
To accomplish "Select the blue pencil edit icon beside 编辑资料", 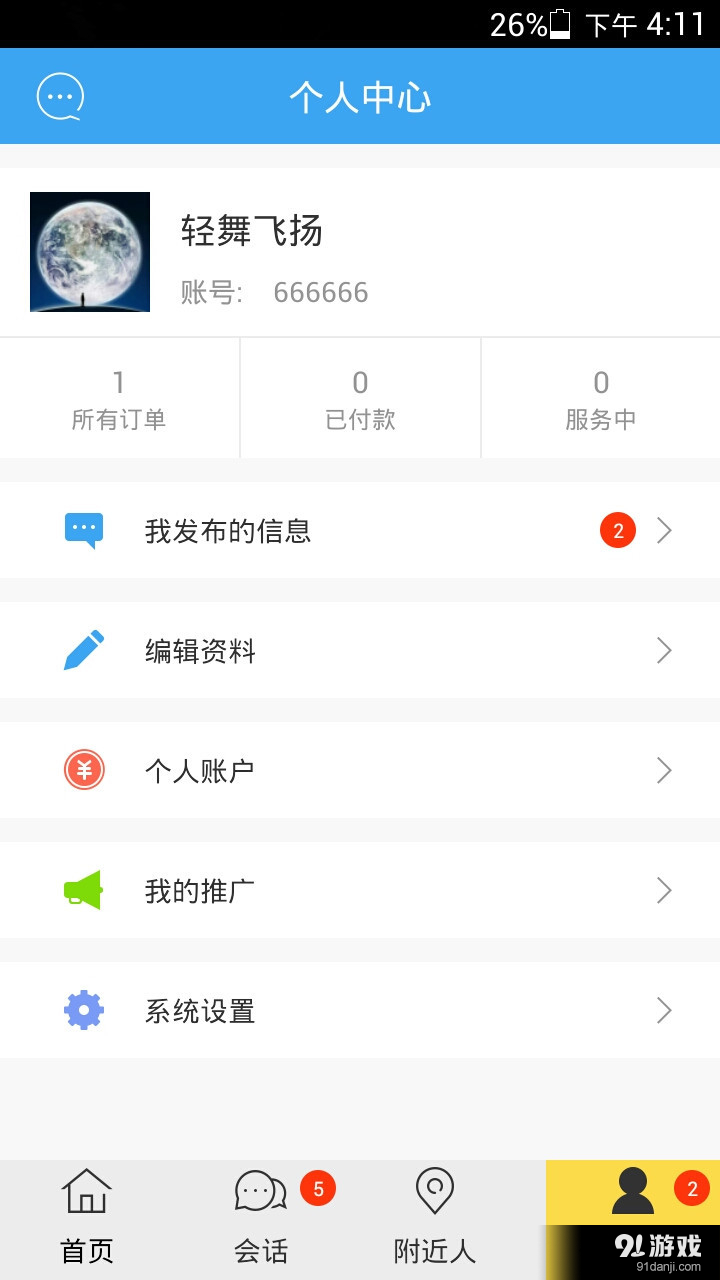I will coord(85,650).
